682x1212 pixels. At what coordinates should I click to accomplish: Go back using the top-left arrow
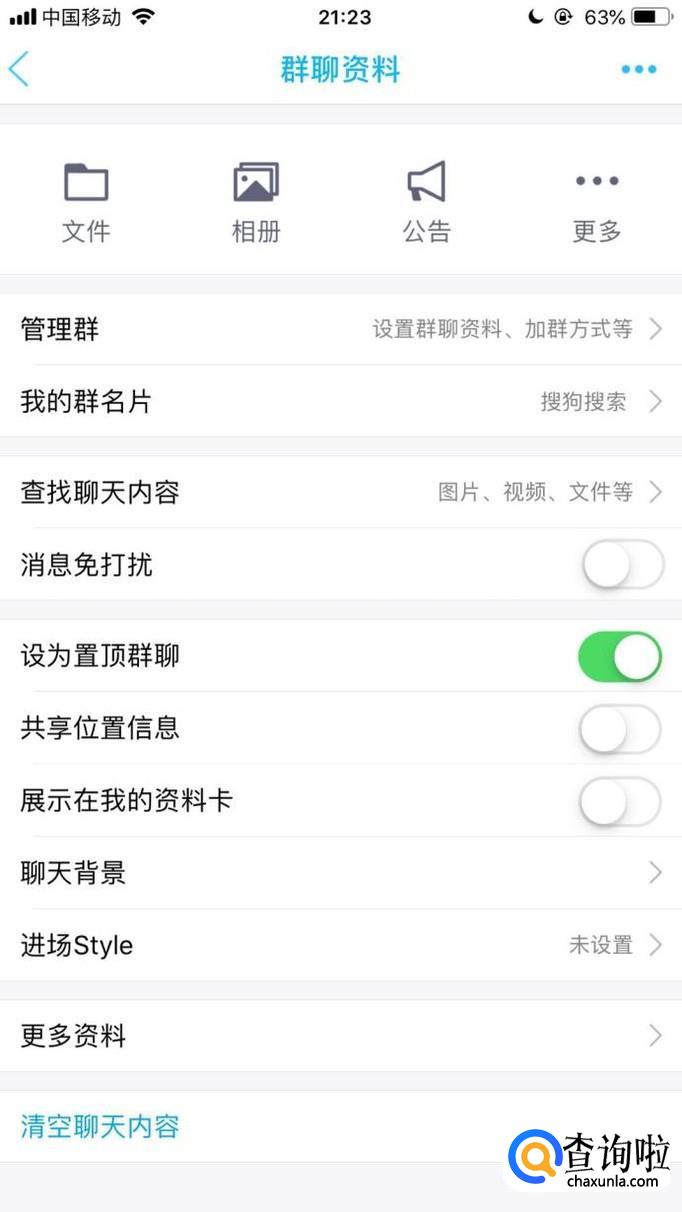(20, 69)
